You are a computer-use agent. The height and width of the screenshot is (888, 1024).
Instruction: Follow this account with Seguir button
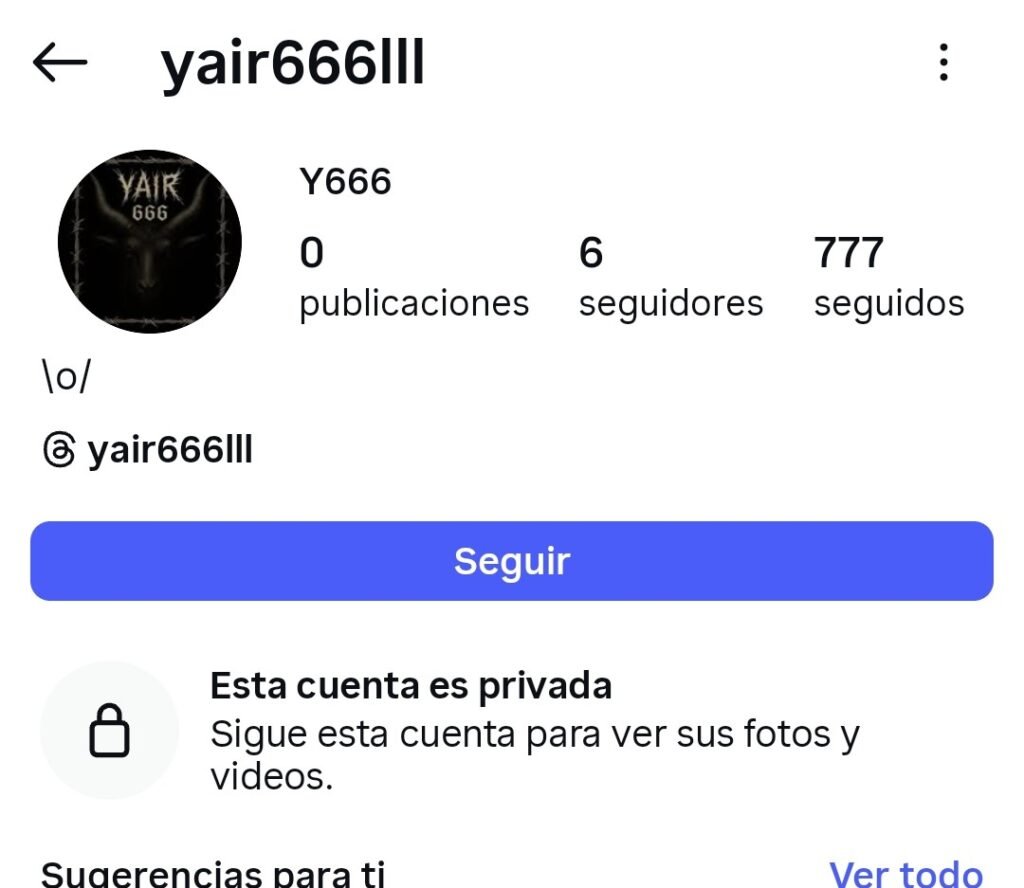tap(511, 561)
